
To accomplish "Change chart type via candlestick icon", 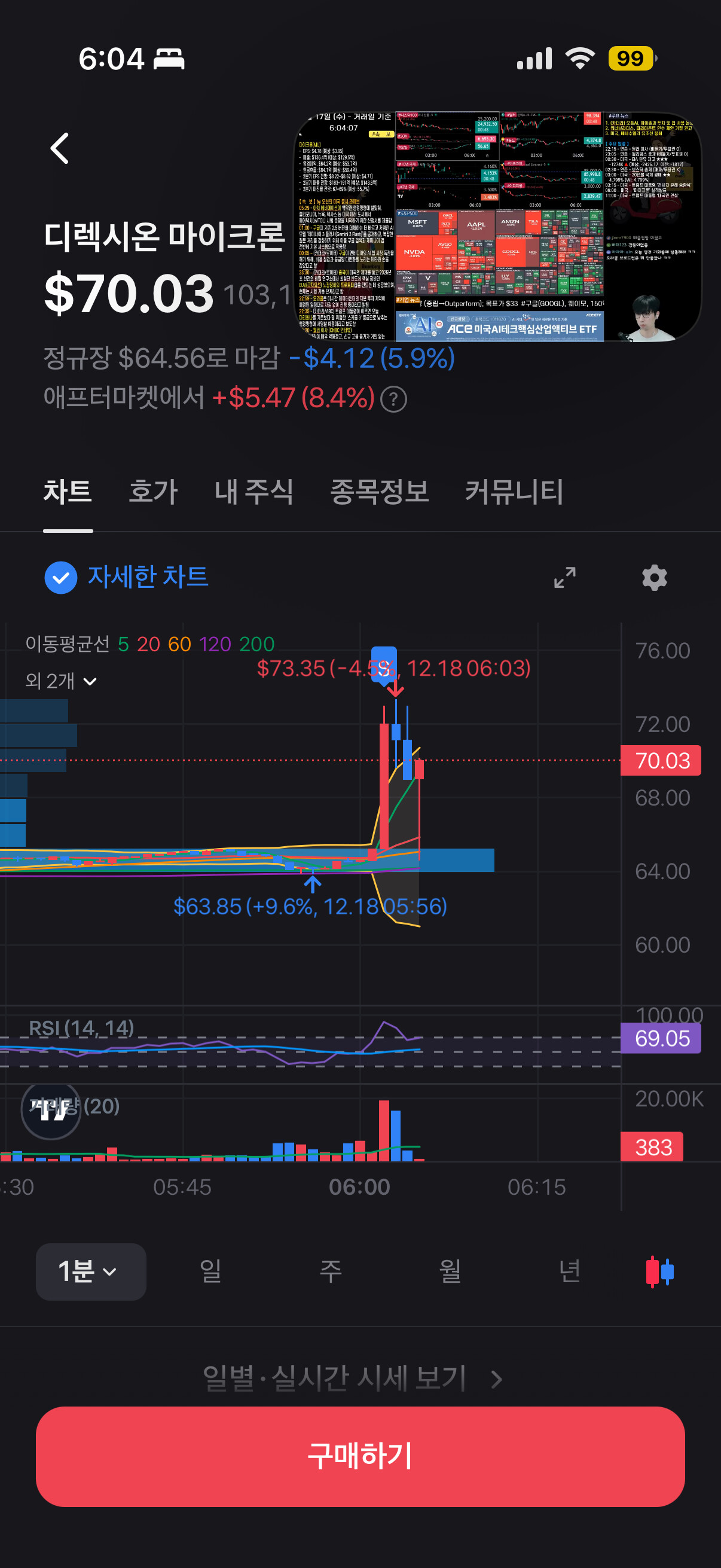I will coord(659,1271).
